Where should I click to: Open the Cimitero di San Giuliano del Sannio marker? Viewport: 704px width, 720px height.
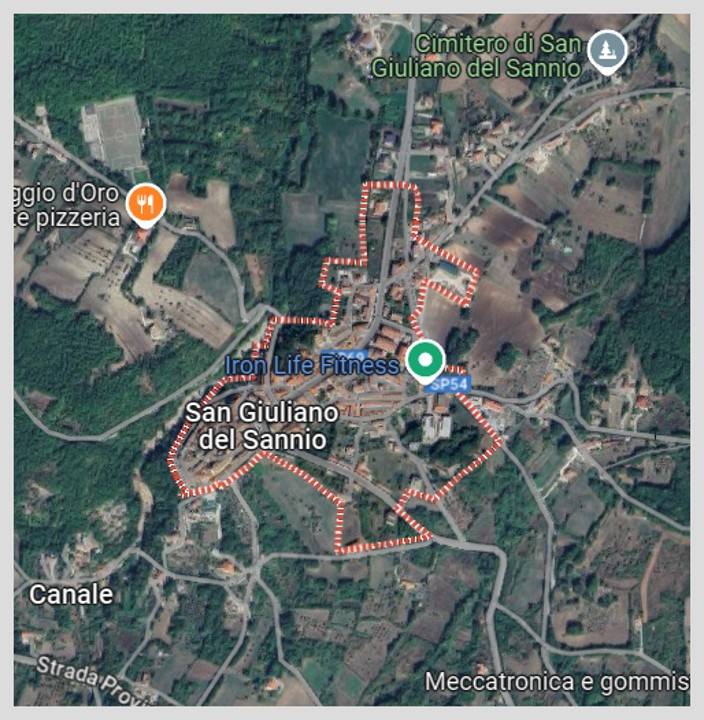click(x=606, y=49)
